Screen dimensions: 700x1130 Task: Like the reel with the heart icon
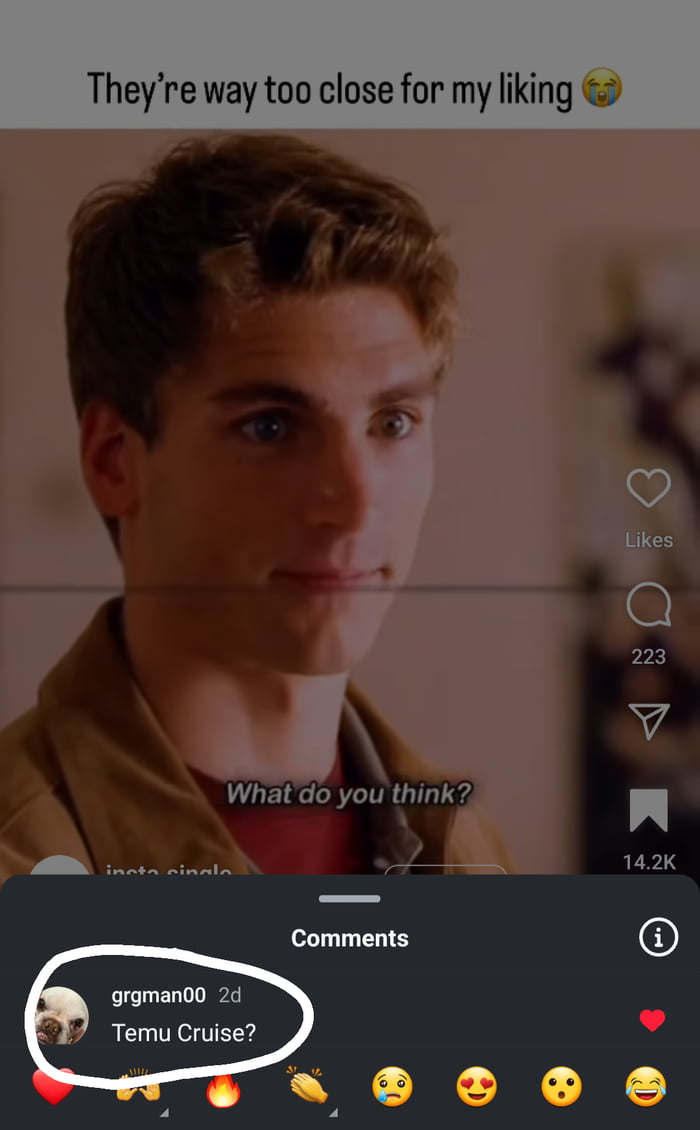coord(648,489)
